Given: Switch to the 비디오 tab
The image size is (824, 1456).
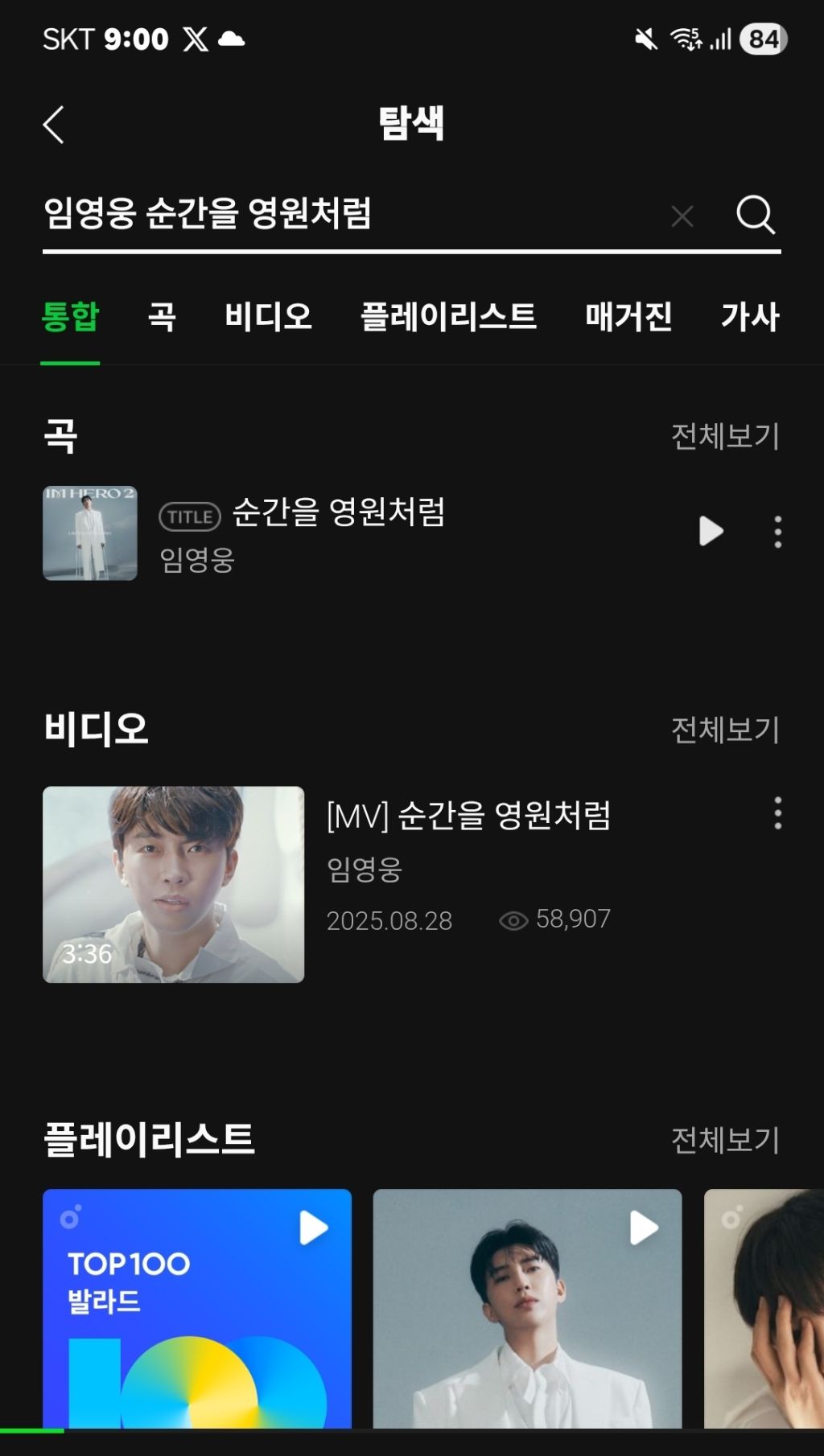Looking at the screenshot, I should pyautogui.click(x=268, y=316).
